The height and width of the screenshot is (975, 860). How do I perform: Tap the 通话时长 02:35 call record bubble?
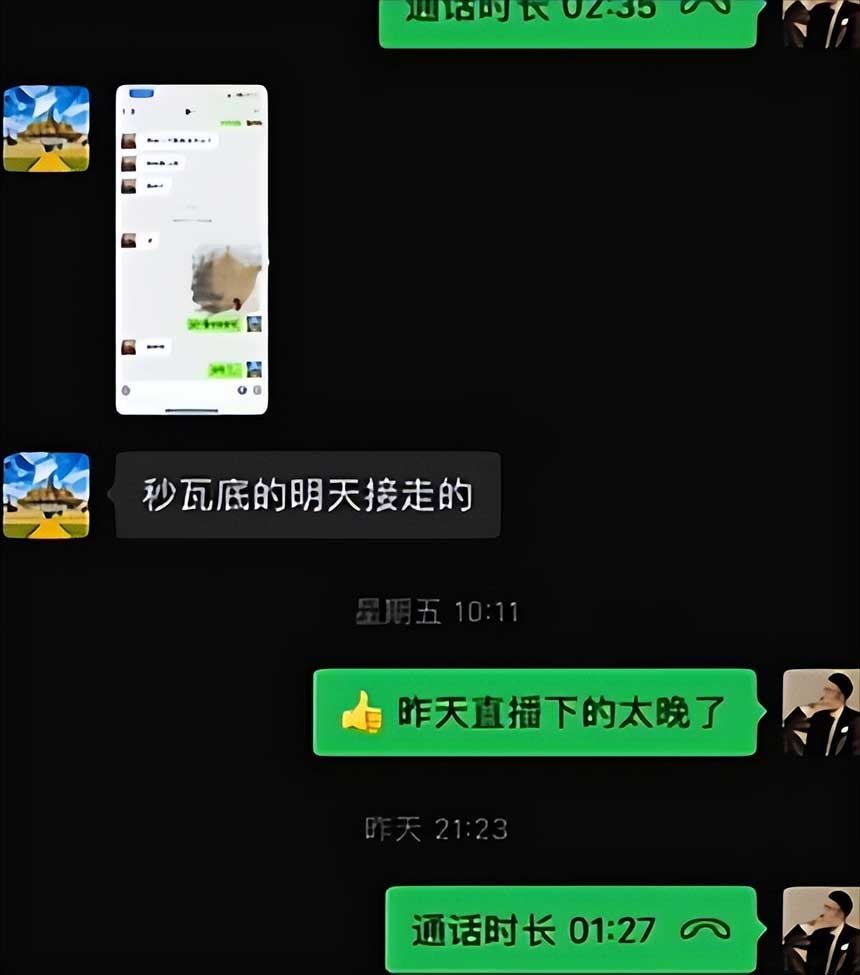tap(567, 18)
